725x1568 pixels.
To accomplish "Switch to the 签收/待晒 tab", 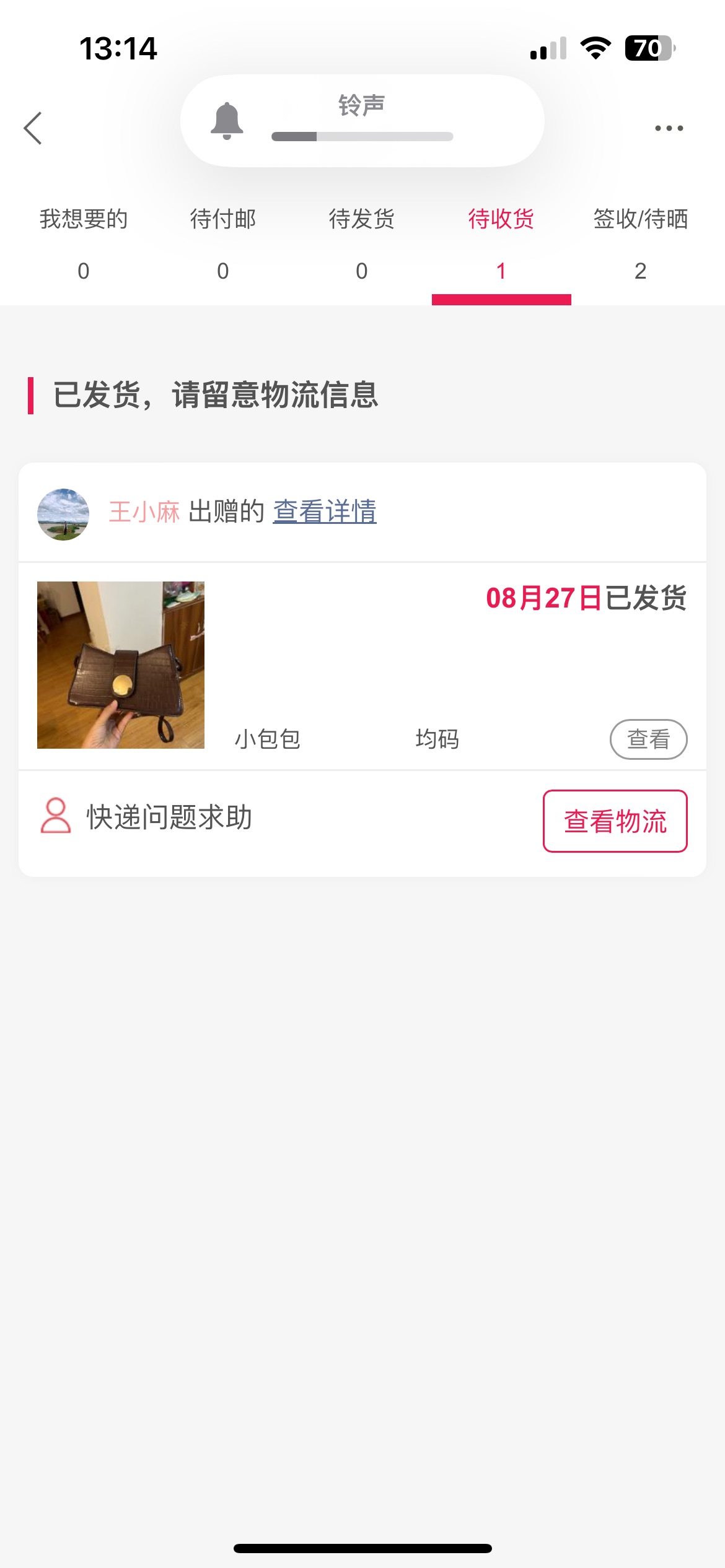I will point(641,245).
